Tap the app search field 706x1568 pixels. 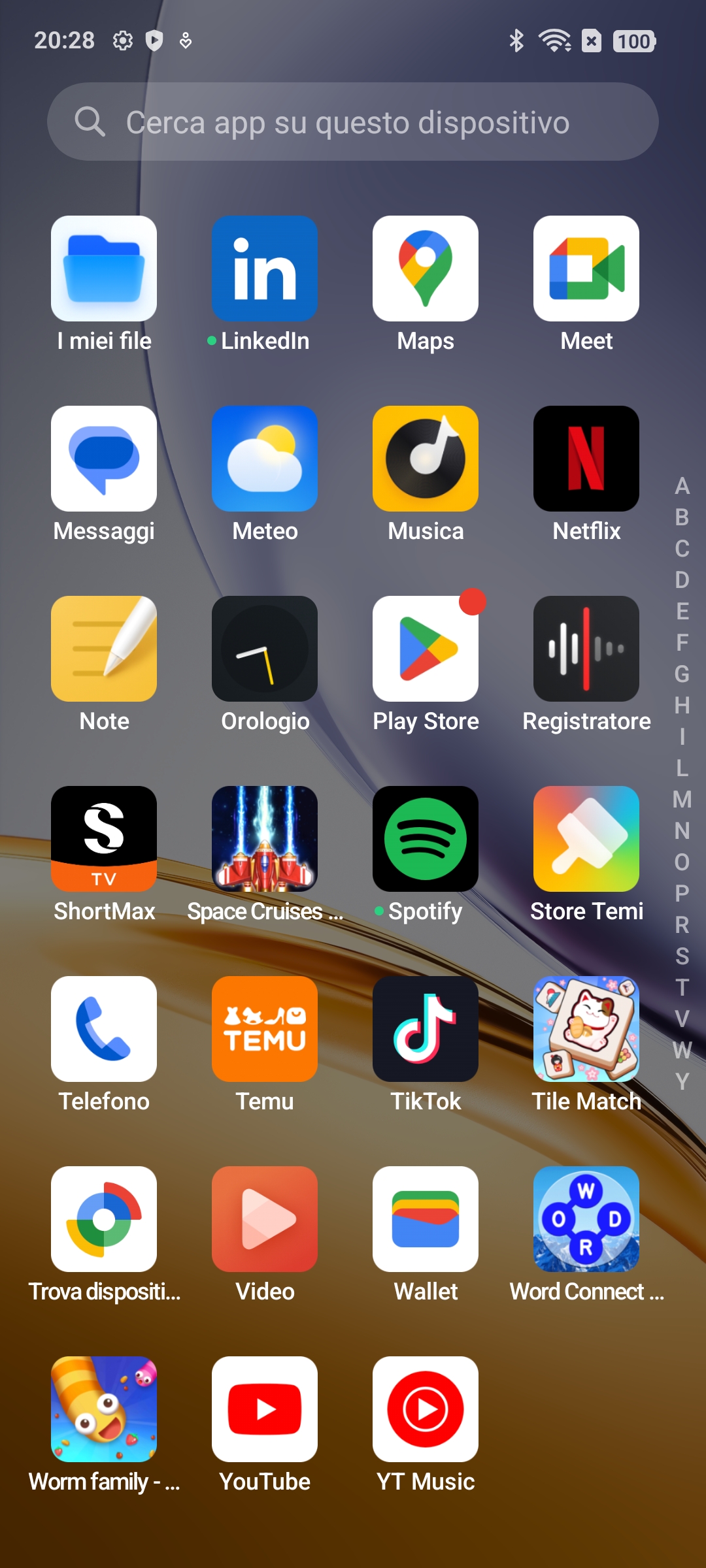pos(353,122)
